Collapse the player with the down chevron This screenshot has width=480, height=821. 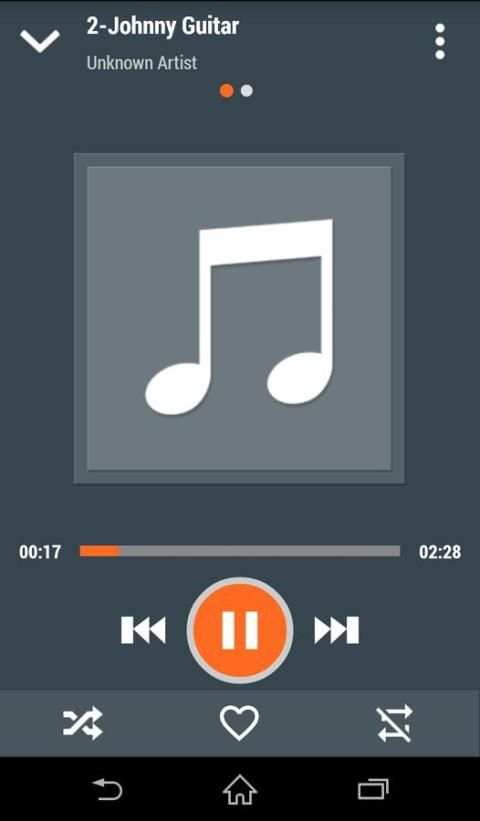point(40,41)
